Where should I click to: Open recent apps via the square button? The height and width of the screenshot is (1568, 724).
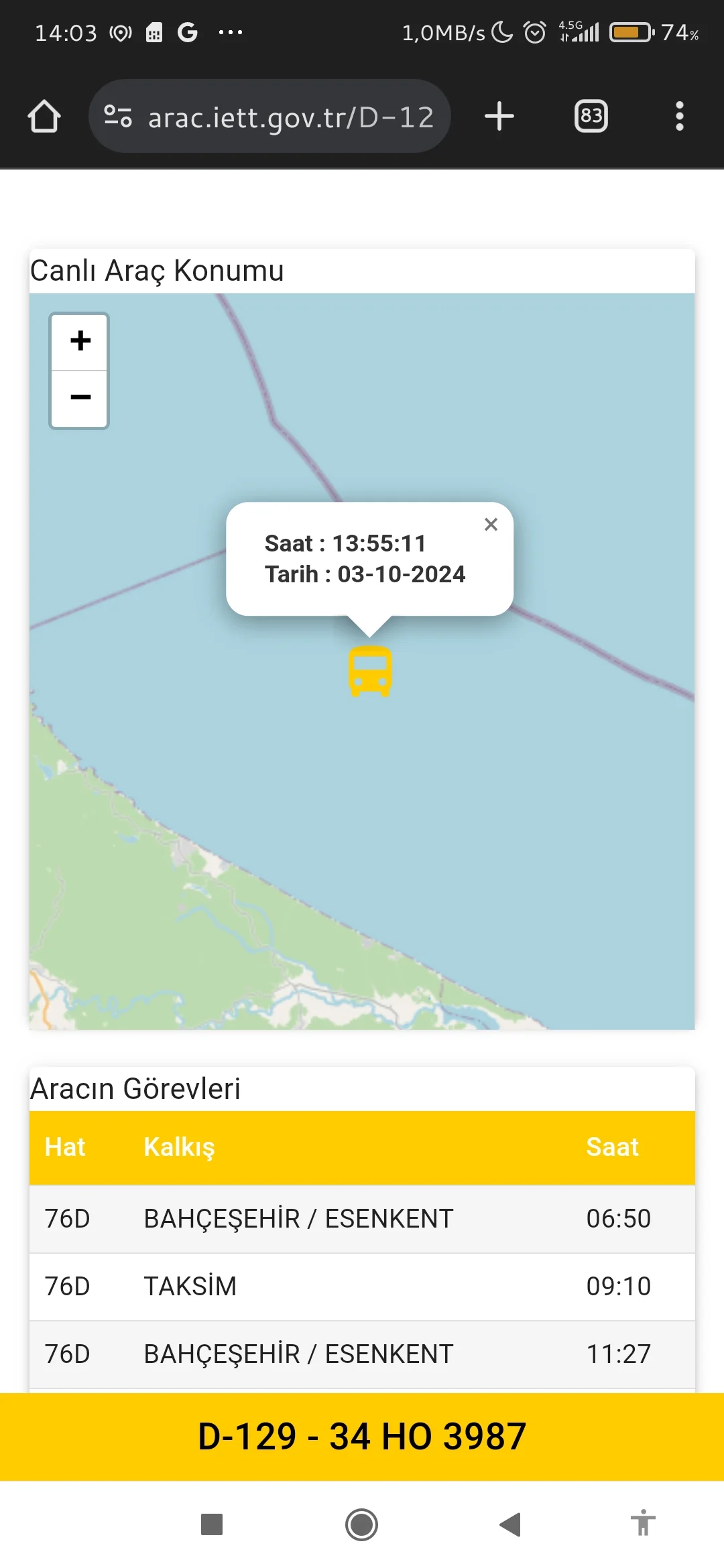click(212, 1524)
